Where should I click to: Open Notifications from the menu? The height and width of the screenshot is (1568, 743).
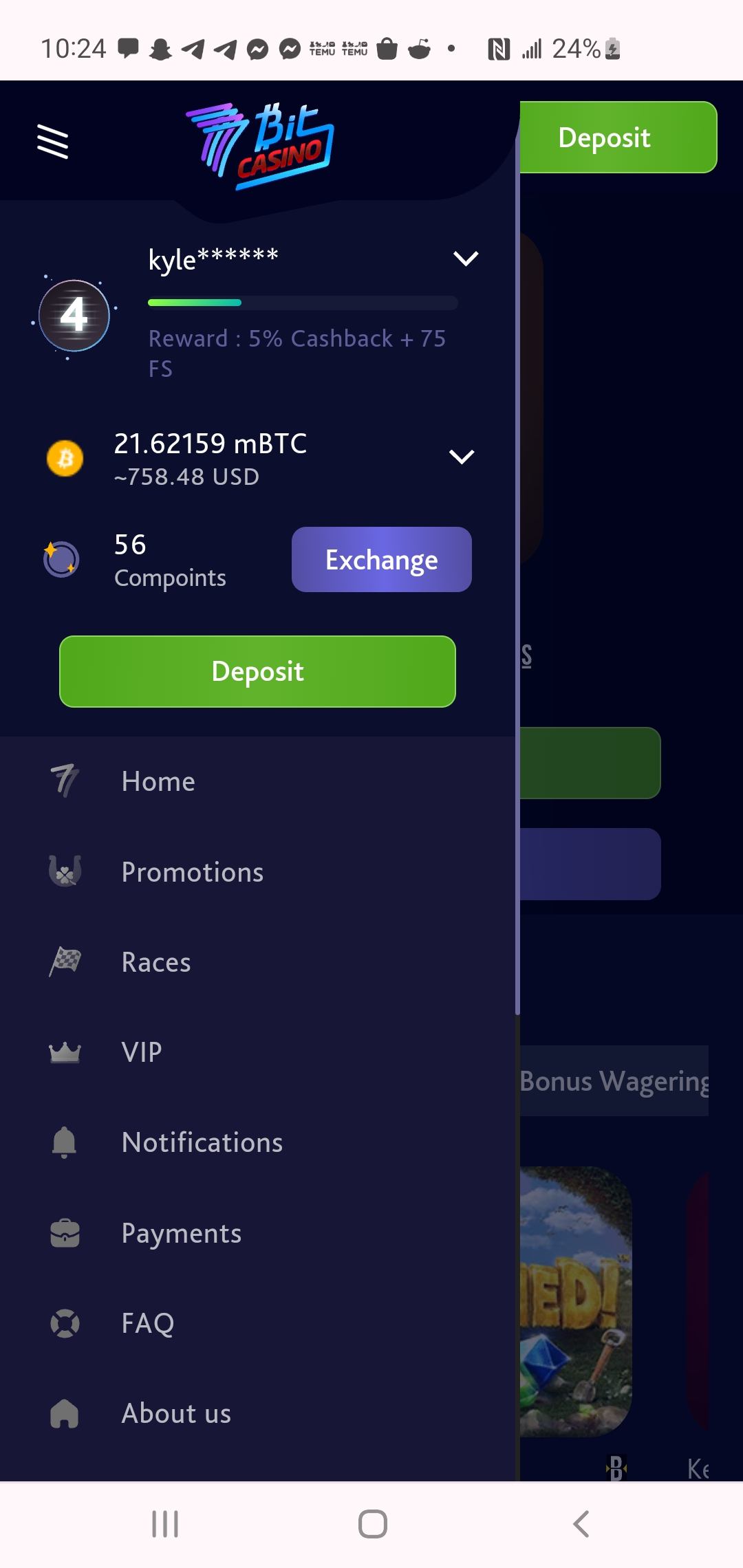[x=202, y=1142]
